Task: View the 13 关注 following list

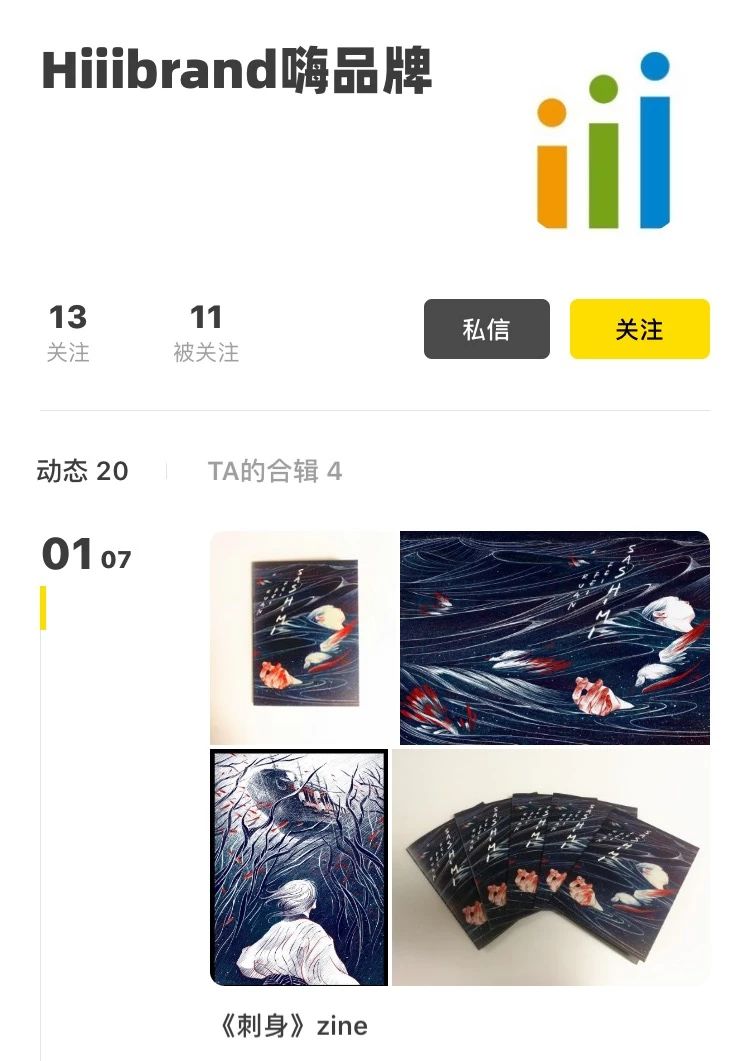Action: 68,333
